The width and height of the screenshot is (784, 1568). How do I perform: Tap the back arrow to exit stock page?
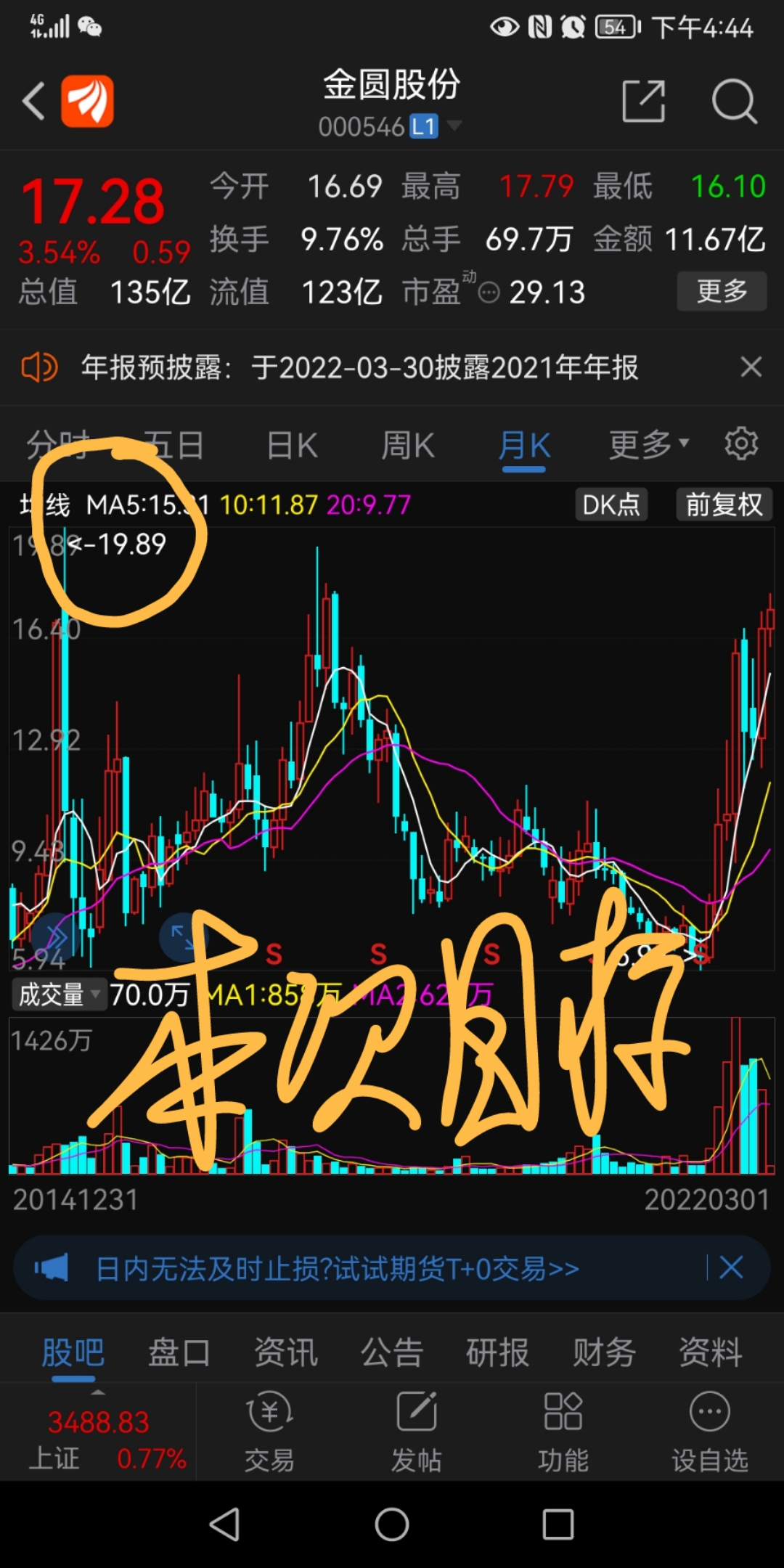click(34, 100)
